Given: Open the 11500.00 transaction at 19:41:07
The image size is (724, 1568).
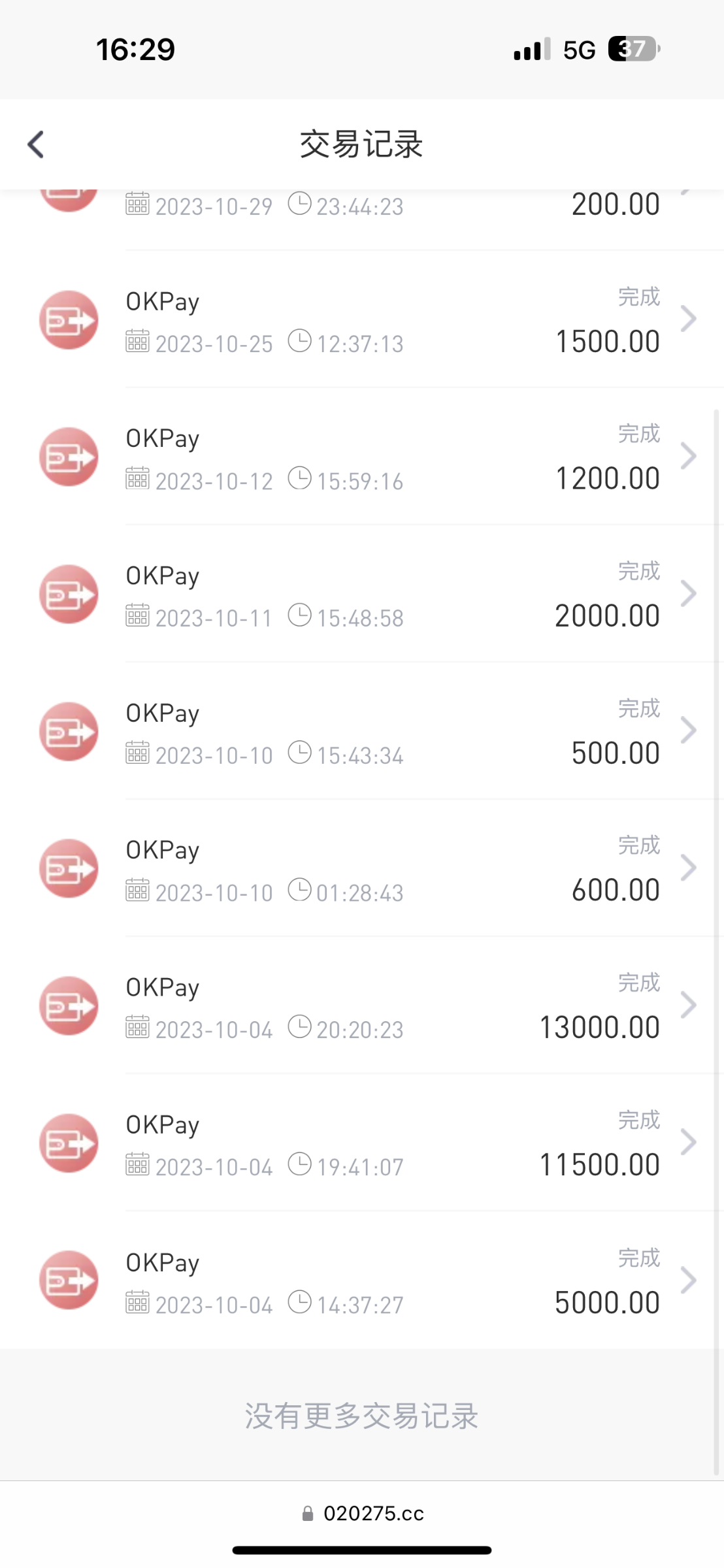Looking at the screenshot, I should tap(362, 1143).
